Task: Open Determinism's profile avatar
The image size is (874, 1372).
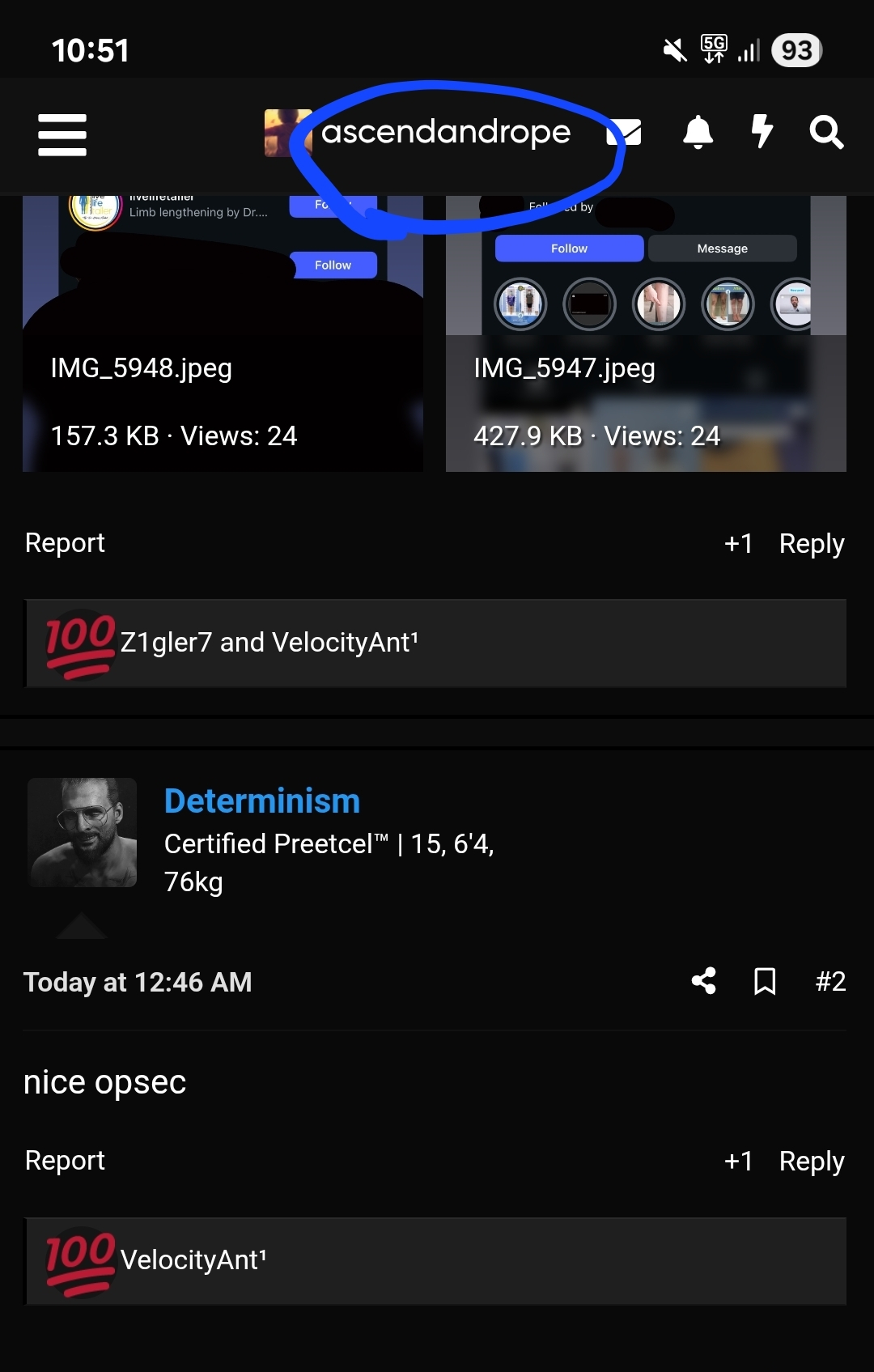Action: click(82, 832)
